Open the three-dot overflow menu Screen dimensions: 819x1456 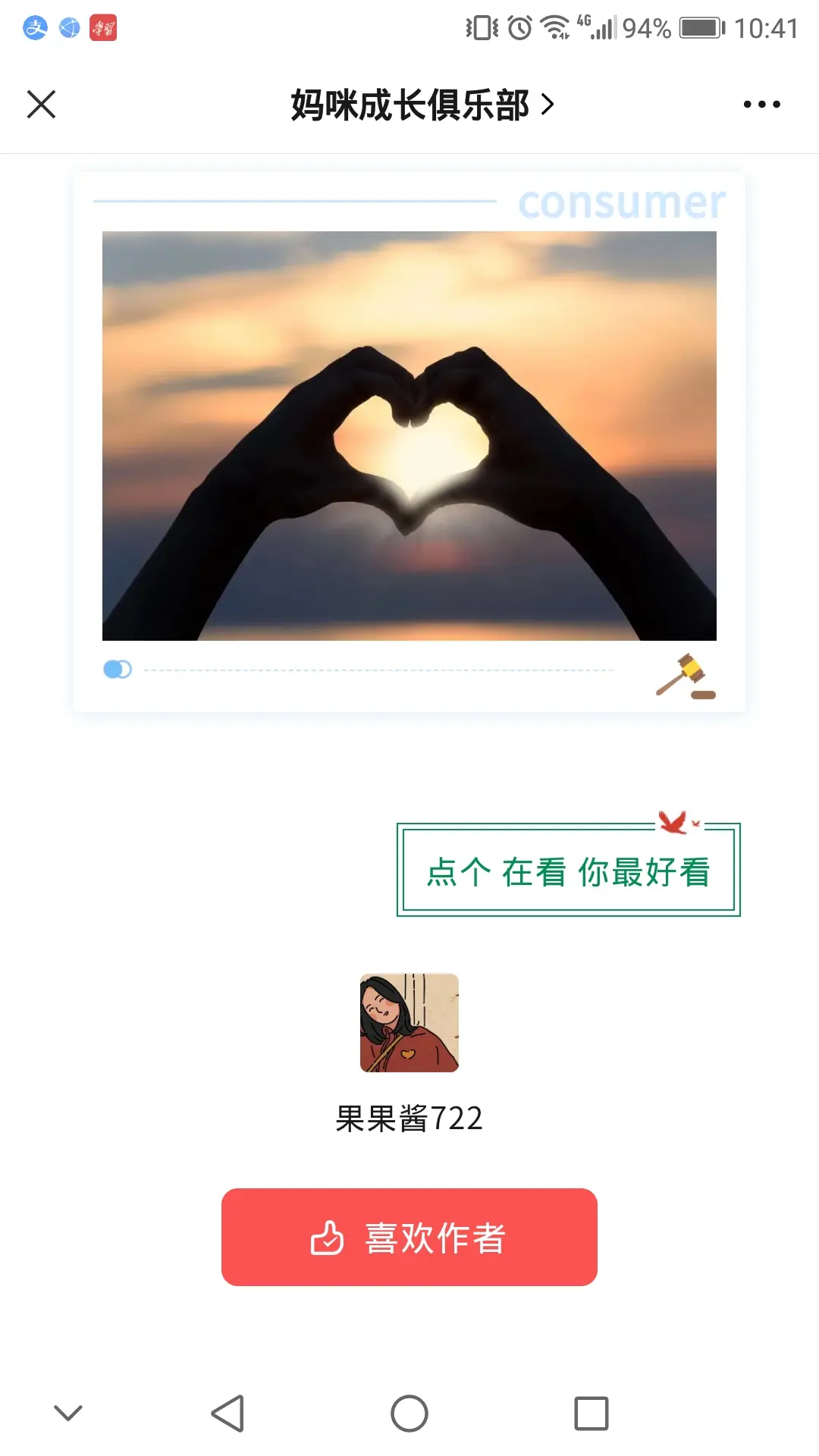[x=761, y=105]
